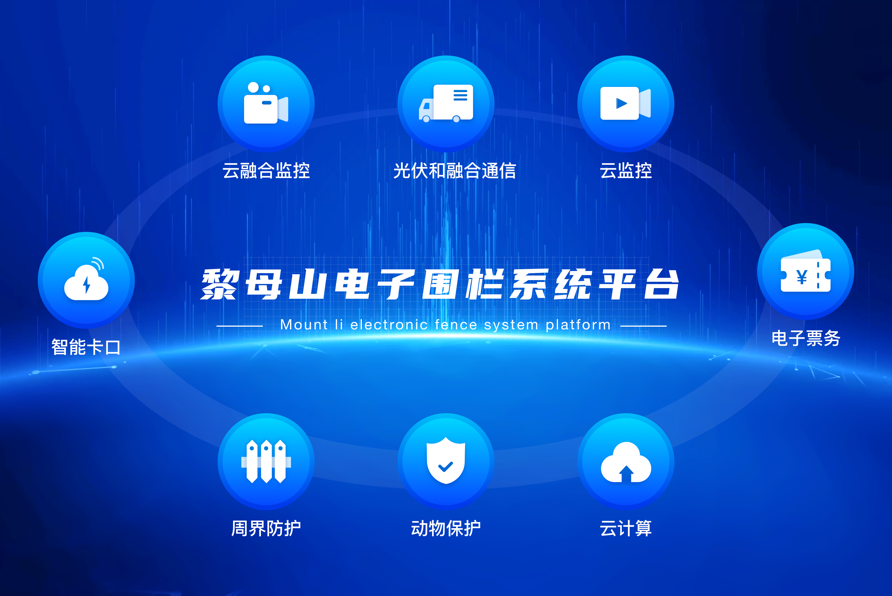Screen dimensions: 892x596
Task: Enter the 云计算 module
Action: [x=625, y=461]
